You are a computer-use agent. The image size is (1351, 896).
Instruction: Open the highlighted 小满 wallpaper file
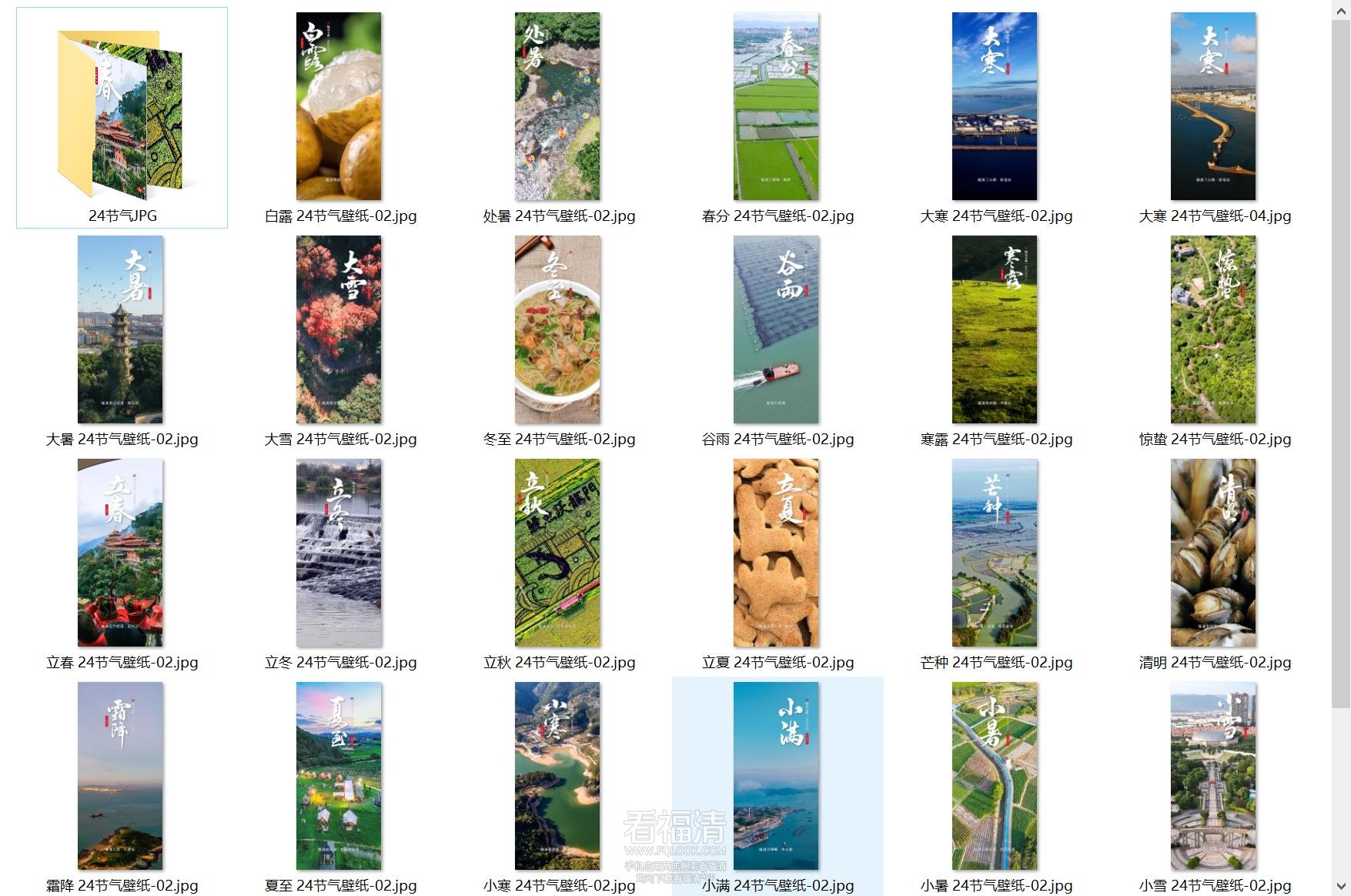click(x=776, y=776)
